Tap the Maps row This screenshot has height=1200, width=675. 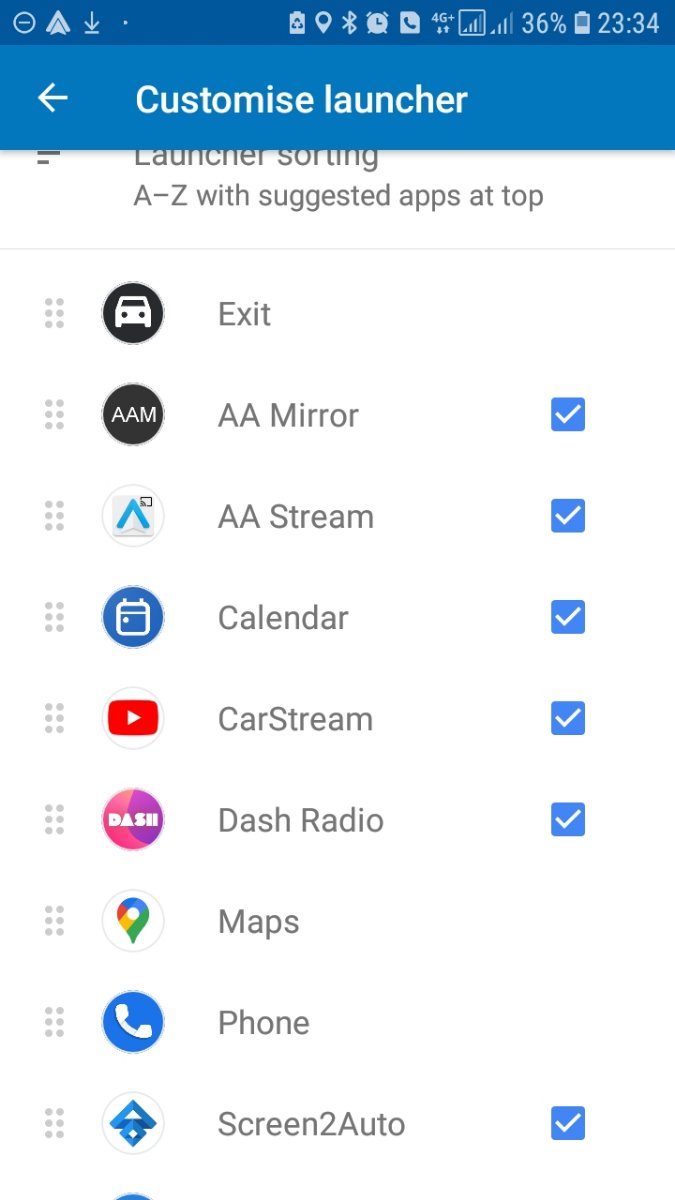(337, 921)
